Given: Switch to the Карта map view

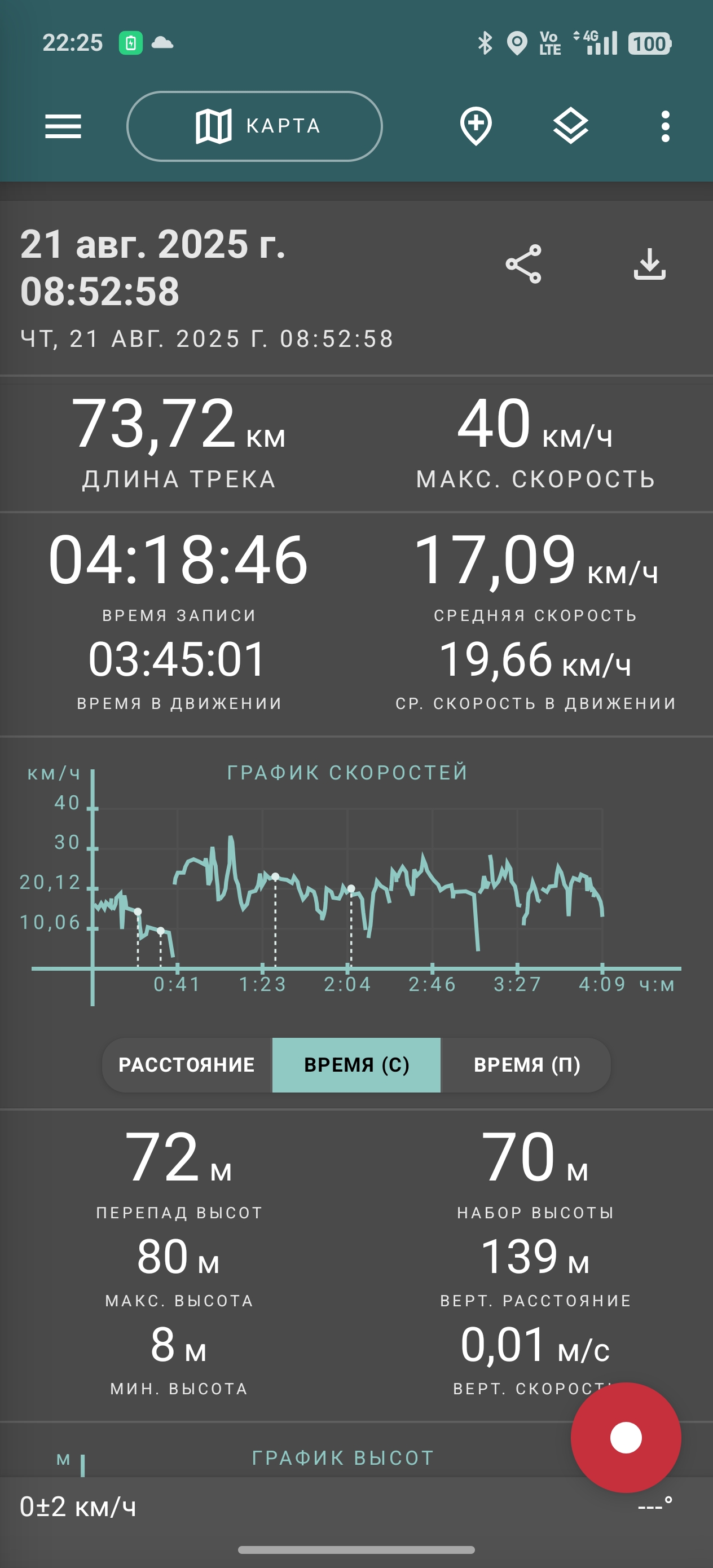Looking at the screenshot, I should click(x=254, y=126).
